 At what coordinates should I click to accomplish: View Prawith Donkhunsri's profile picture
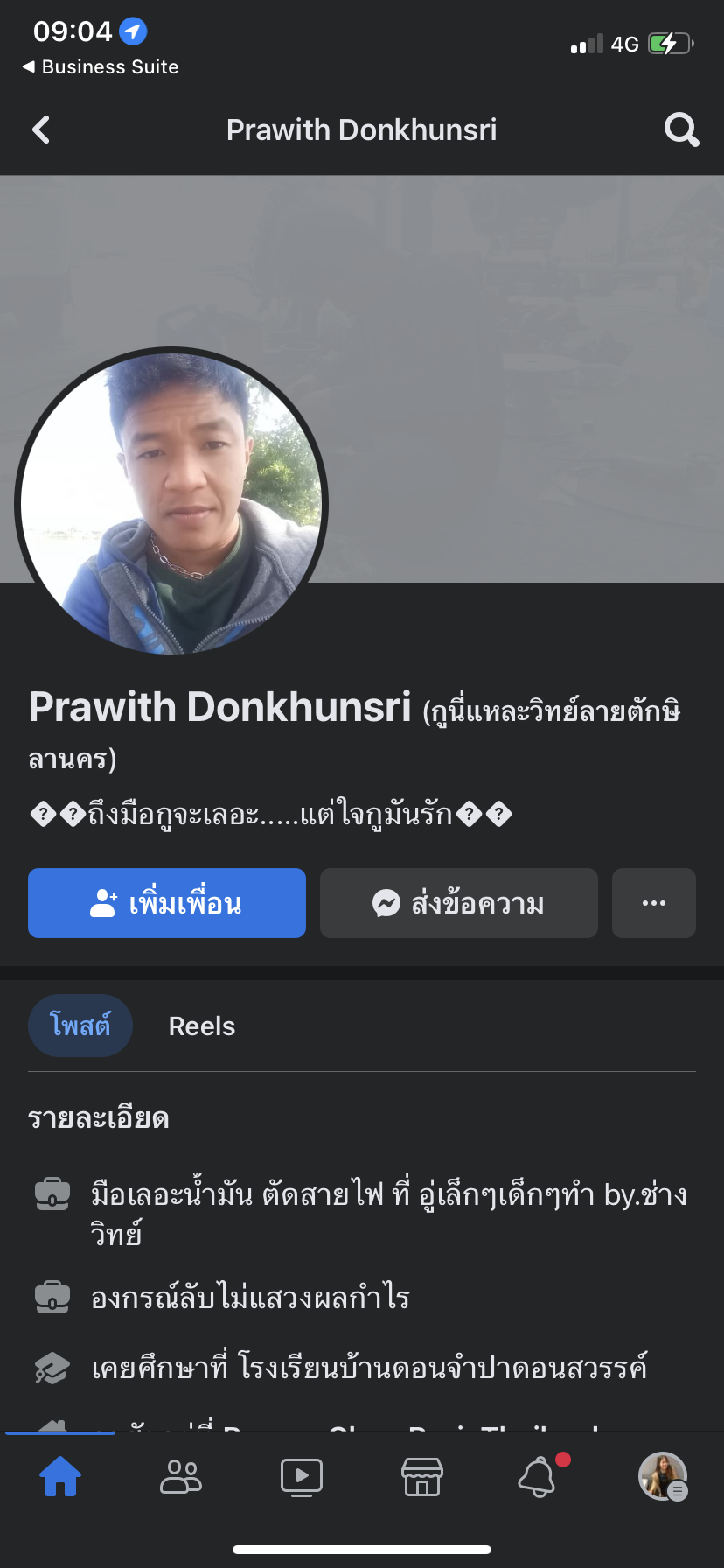(171, 503)
